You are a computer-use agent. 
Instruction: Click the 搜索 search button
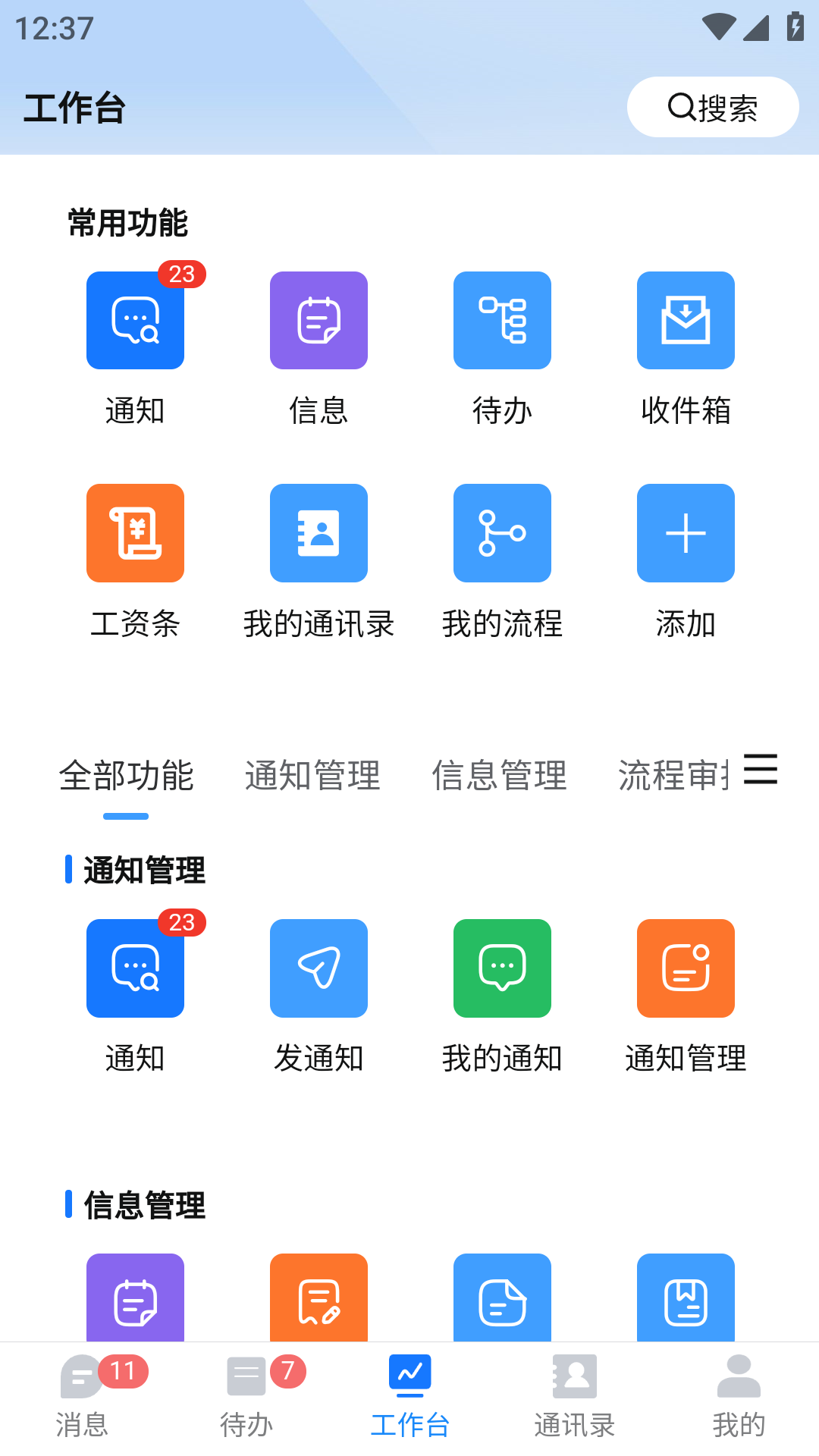pos(711,108)
